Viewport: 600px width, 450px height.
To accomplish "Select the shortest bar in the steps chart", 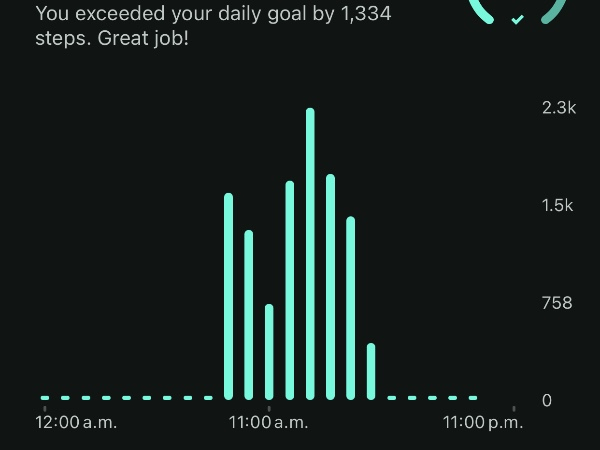I will click(x=371, y=371).
